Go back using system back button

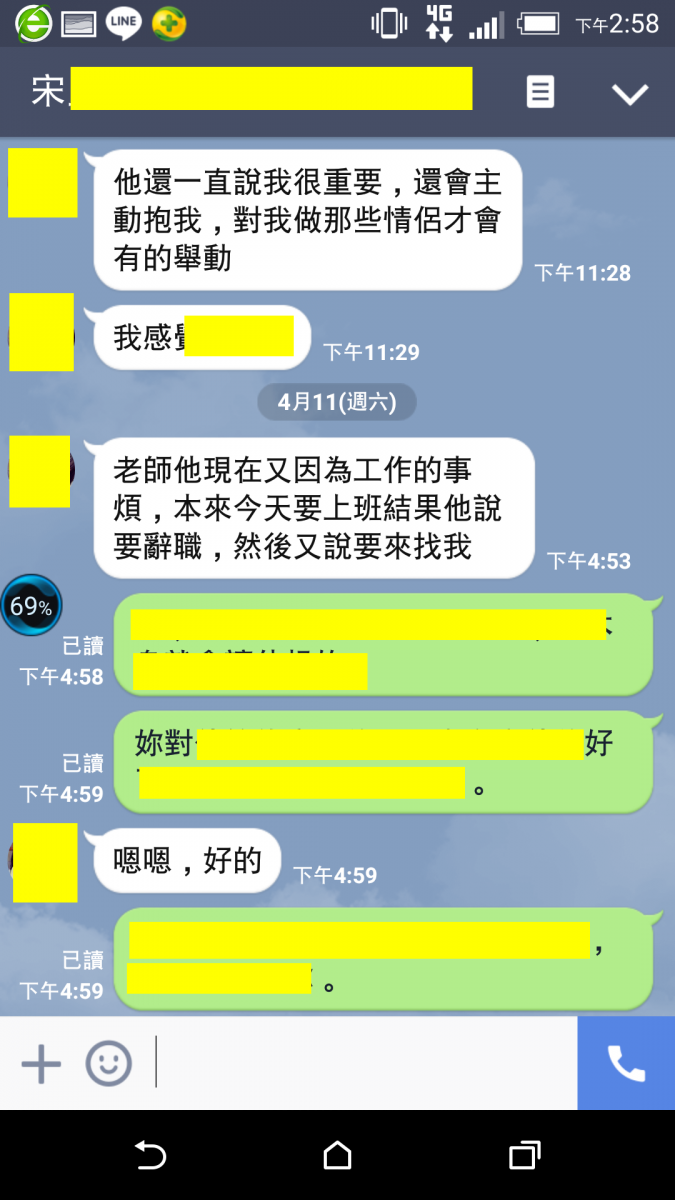[150, 1156]
